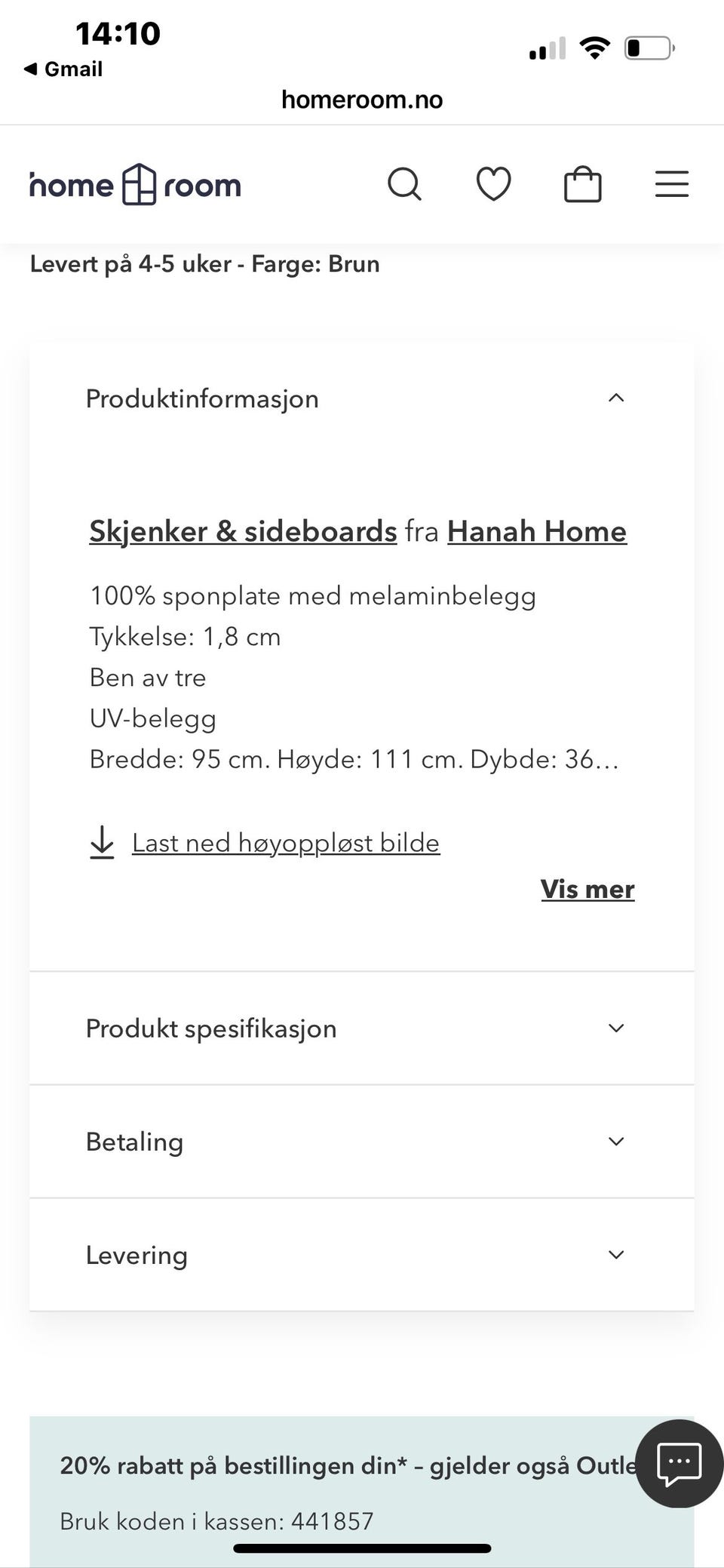Expand the Produkt spesifikasjon section
Viewport: 724px width, 1568px height.
[x=616, y=1028]
